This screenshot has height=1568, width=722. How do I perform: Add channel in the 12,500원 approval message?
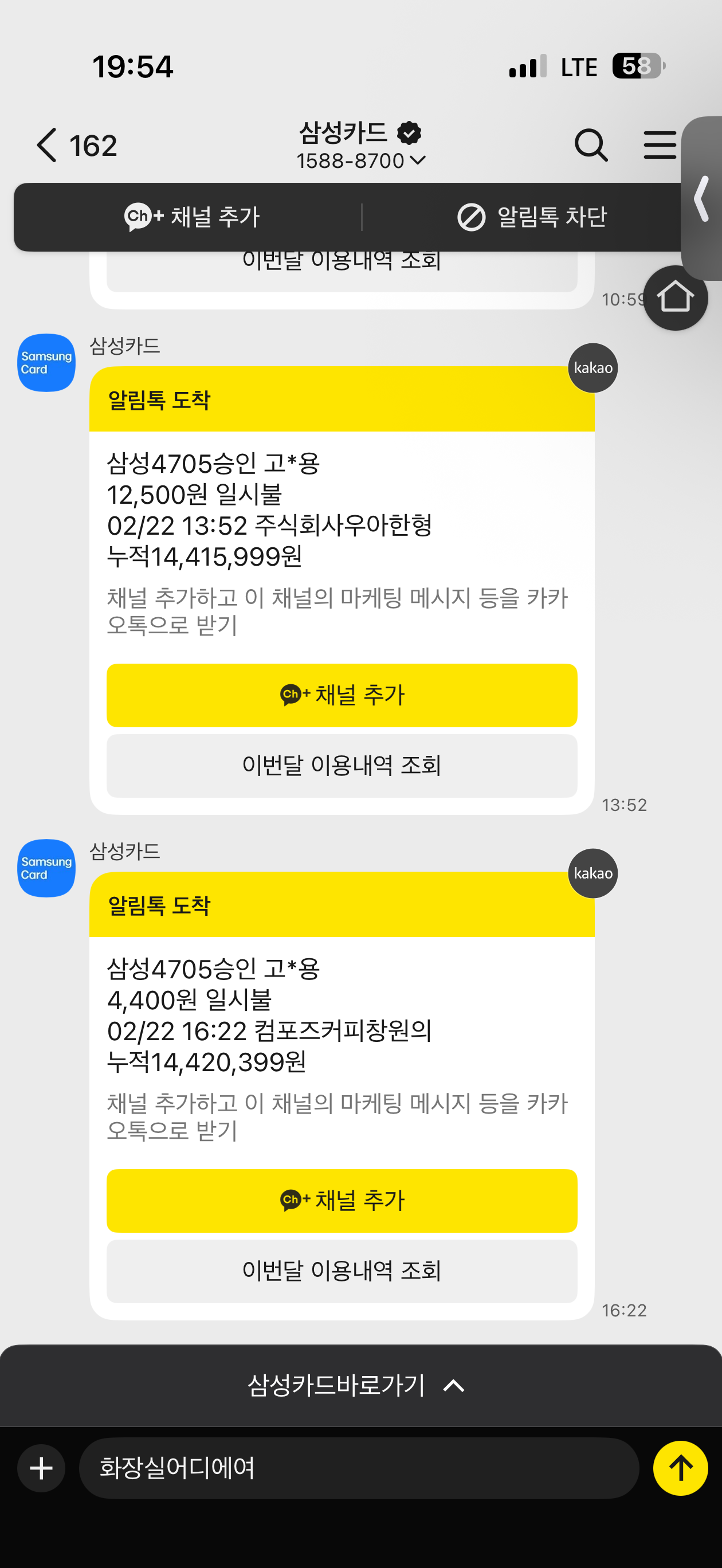[x=342, y=695]
